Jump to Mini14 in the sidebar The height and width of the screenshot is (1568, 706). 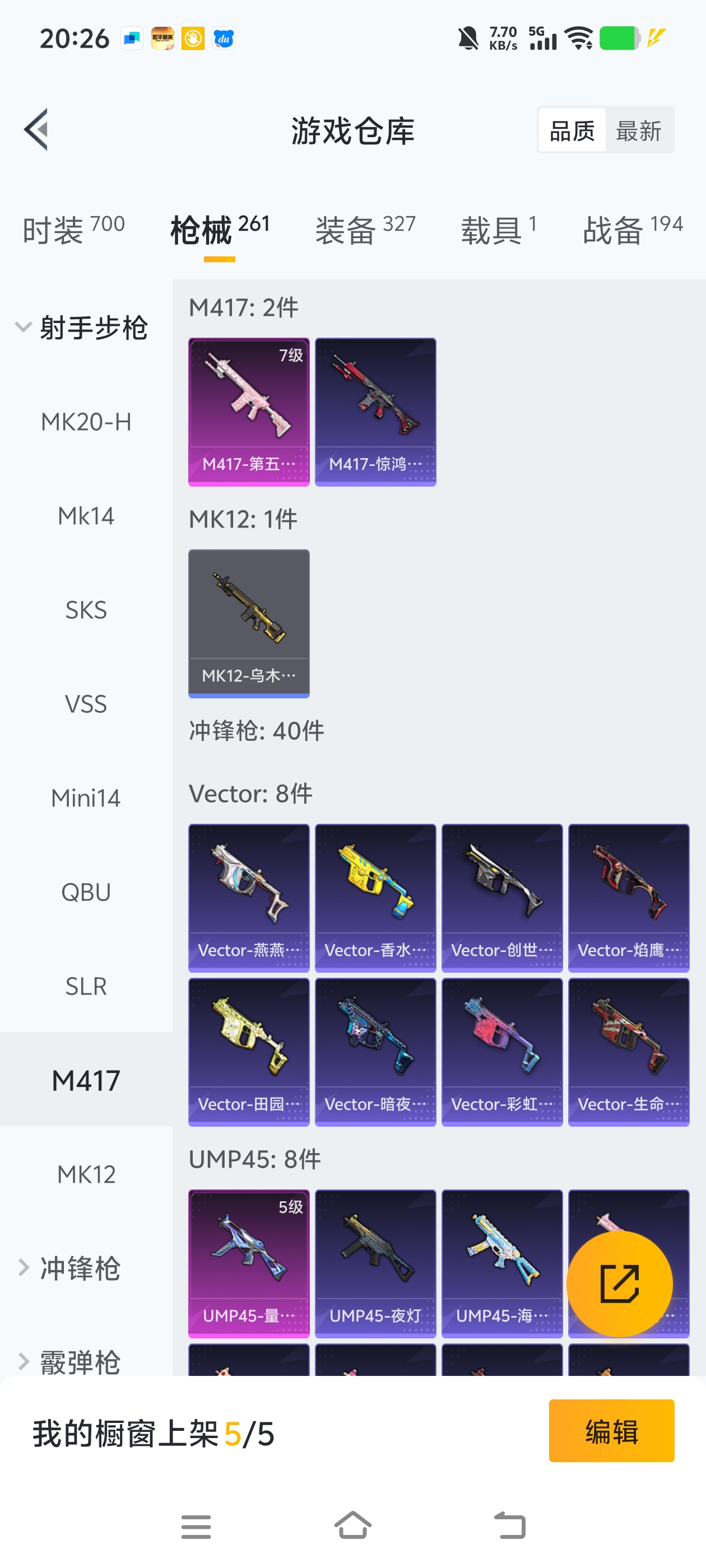coord(86,798)
